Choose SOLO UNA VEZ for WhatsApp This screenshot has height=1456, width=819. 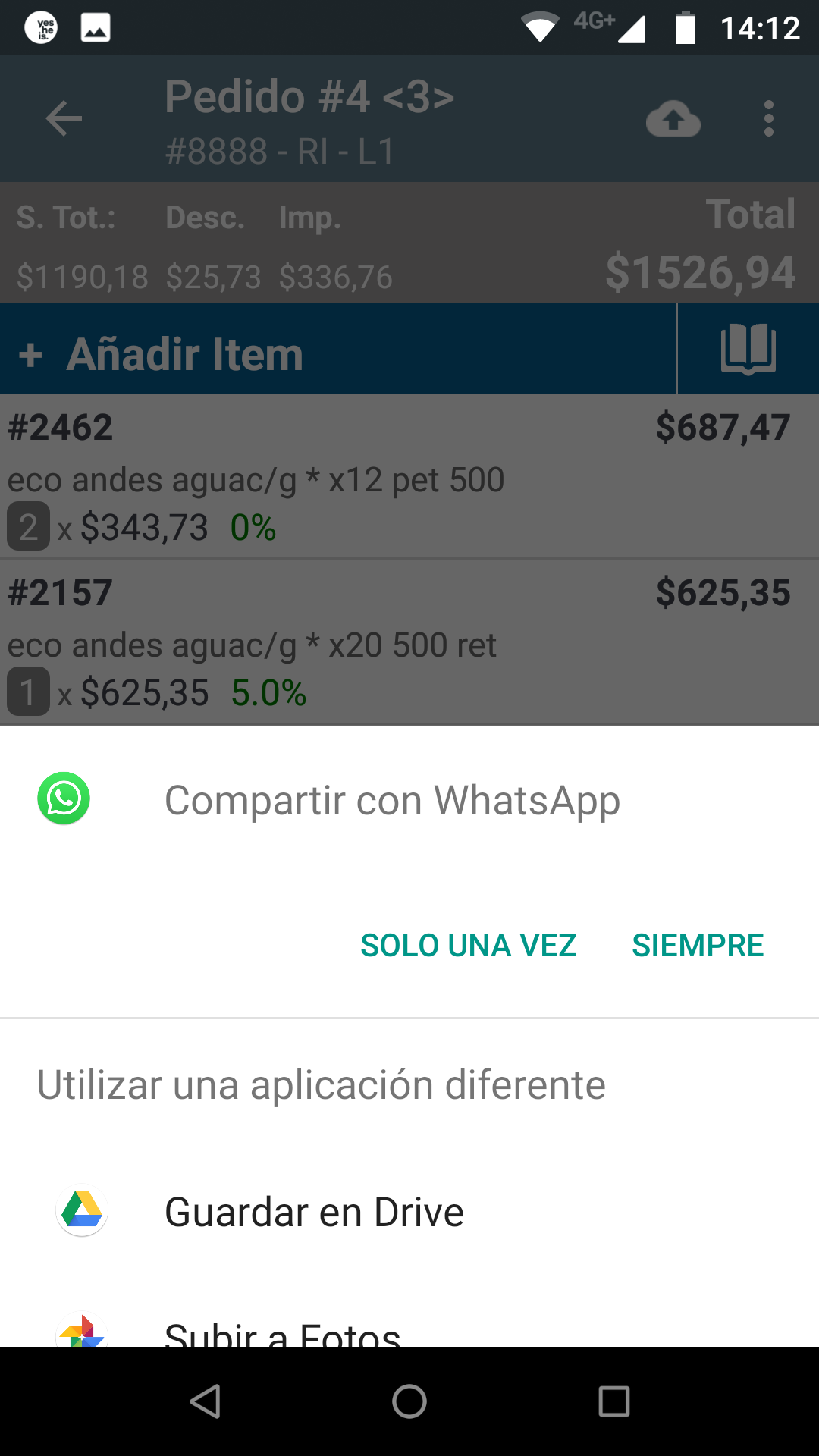(x=468, y=946)
